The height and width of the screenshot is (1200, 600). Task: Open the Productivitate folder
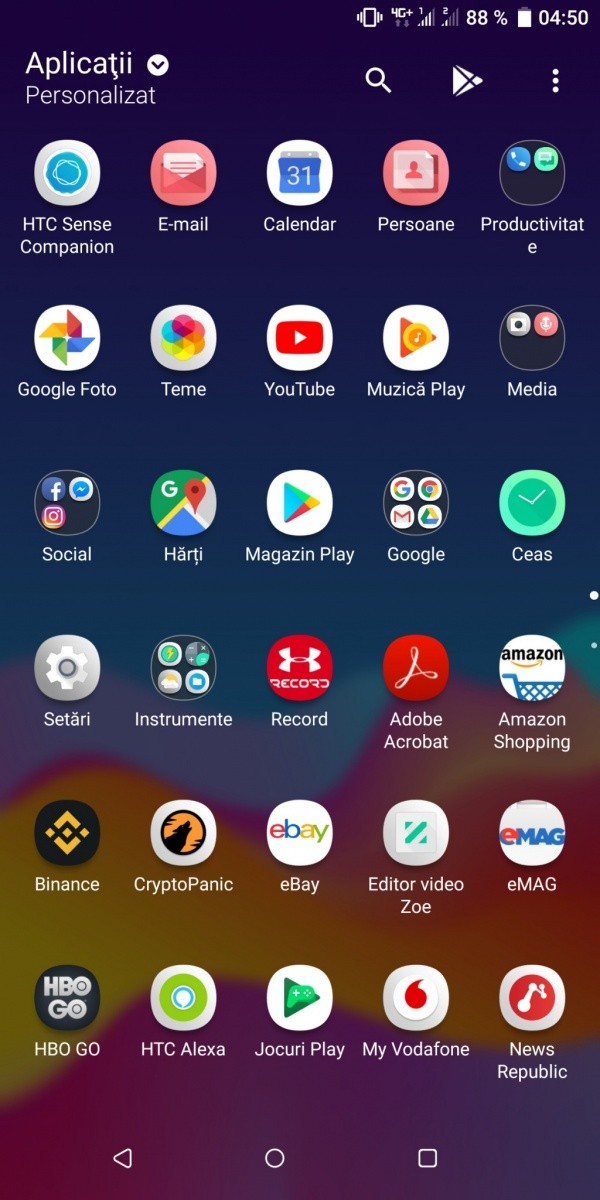click(x=532, y=173)
